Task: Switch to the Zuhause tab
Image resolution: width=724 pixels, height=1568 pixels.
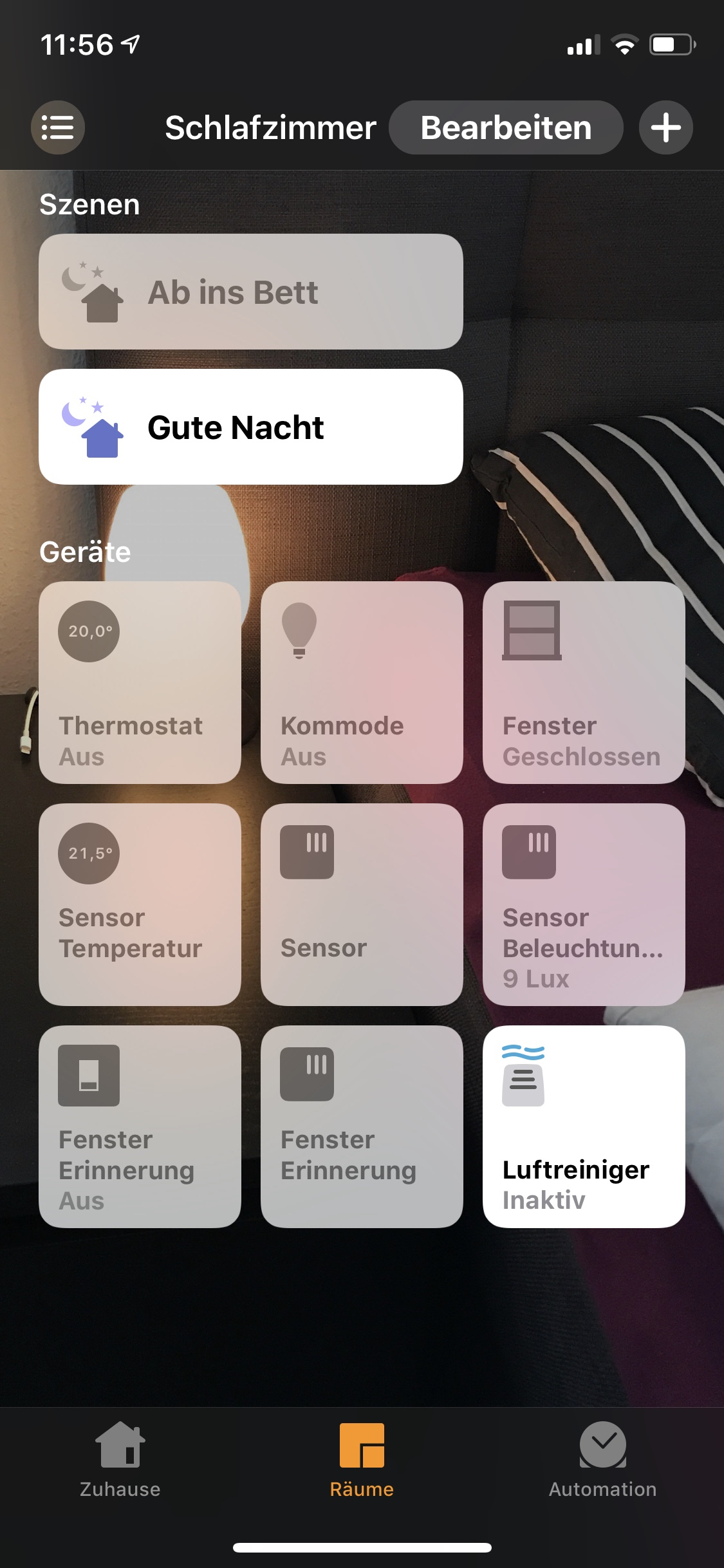Action: [120, 1461]
